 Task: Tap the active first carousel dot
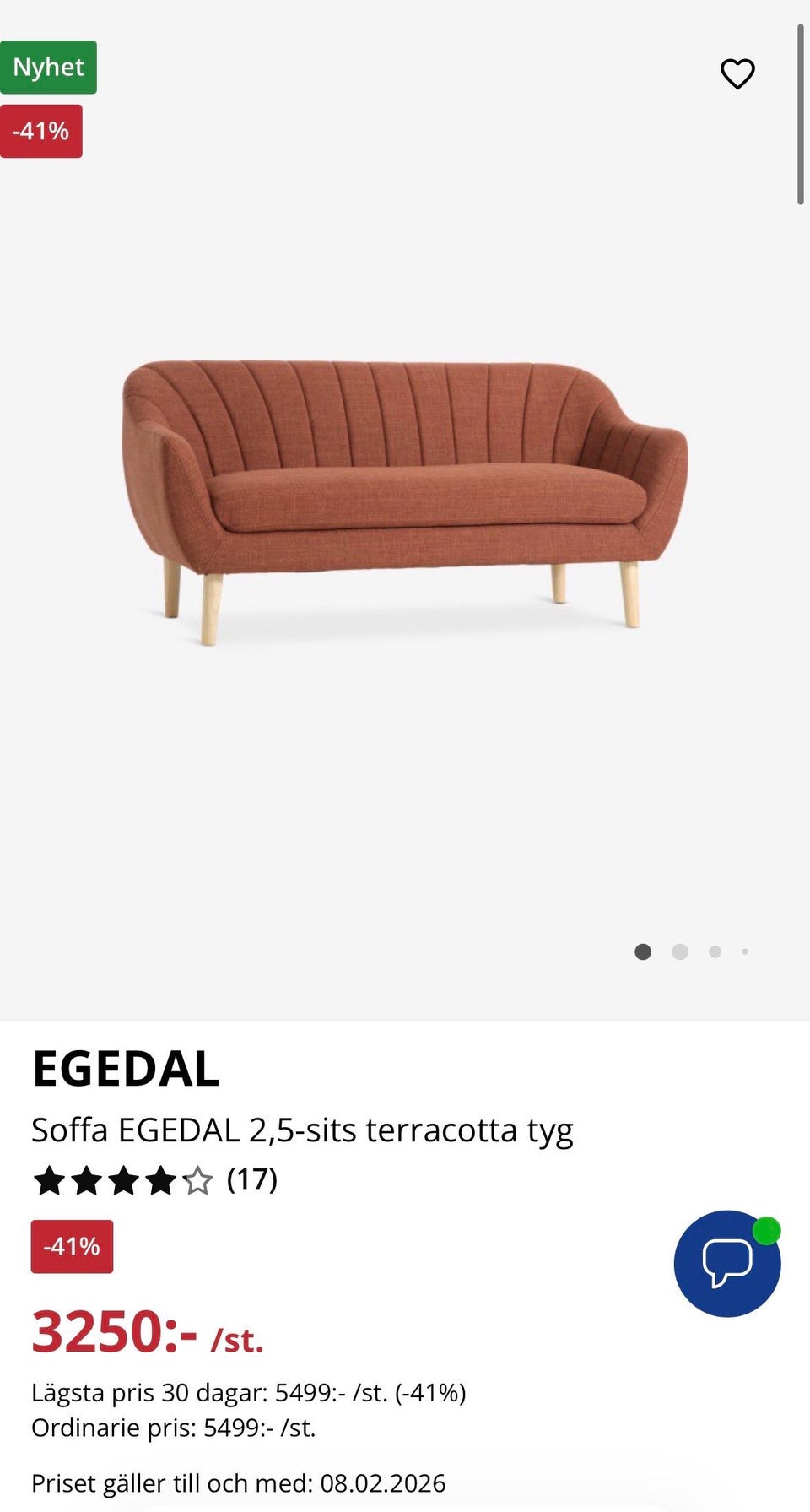642,951
